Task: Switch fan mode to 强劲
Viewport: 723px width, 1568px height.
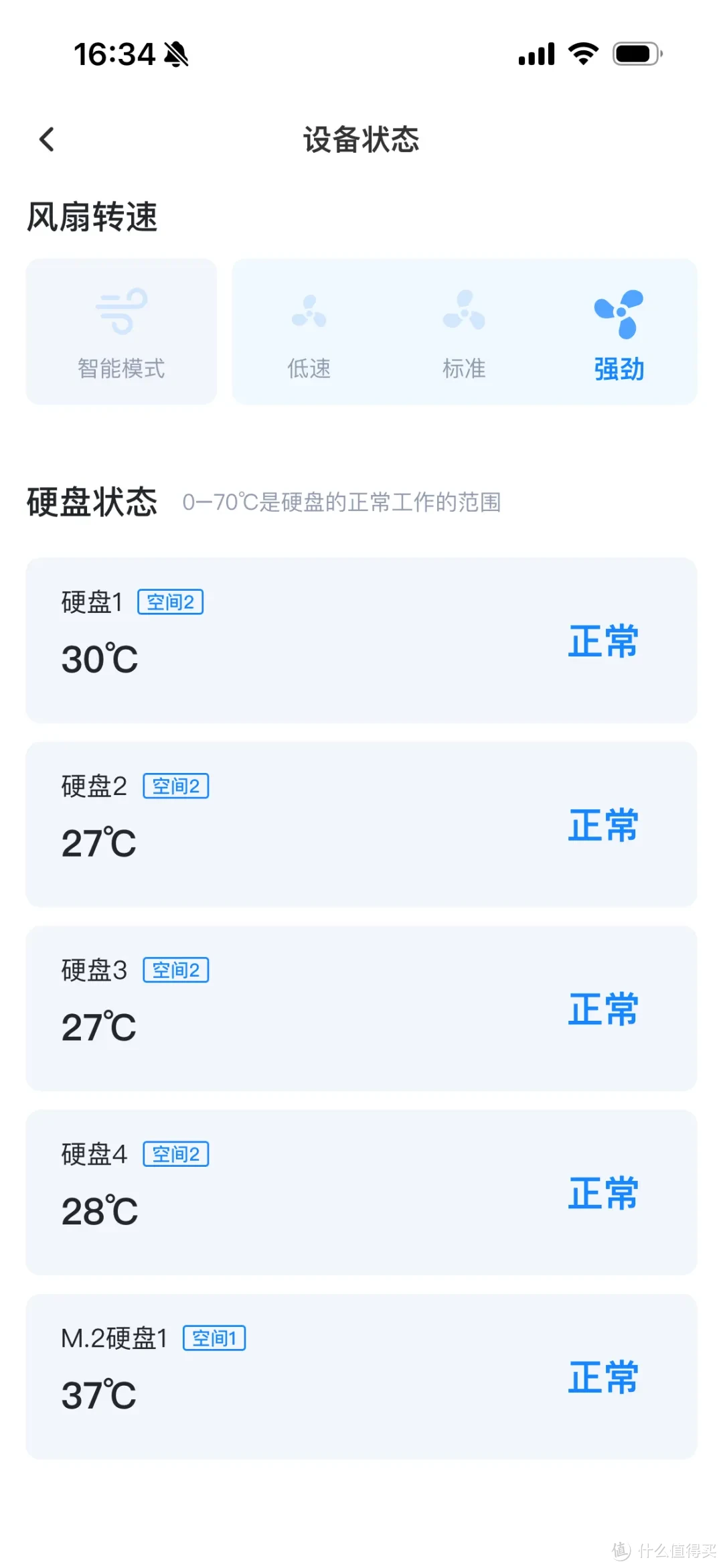Action: point(618,332)
